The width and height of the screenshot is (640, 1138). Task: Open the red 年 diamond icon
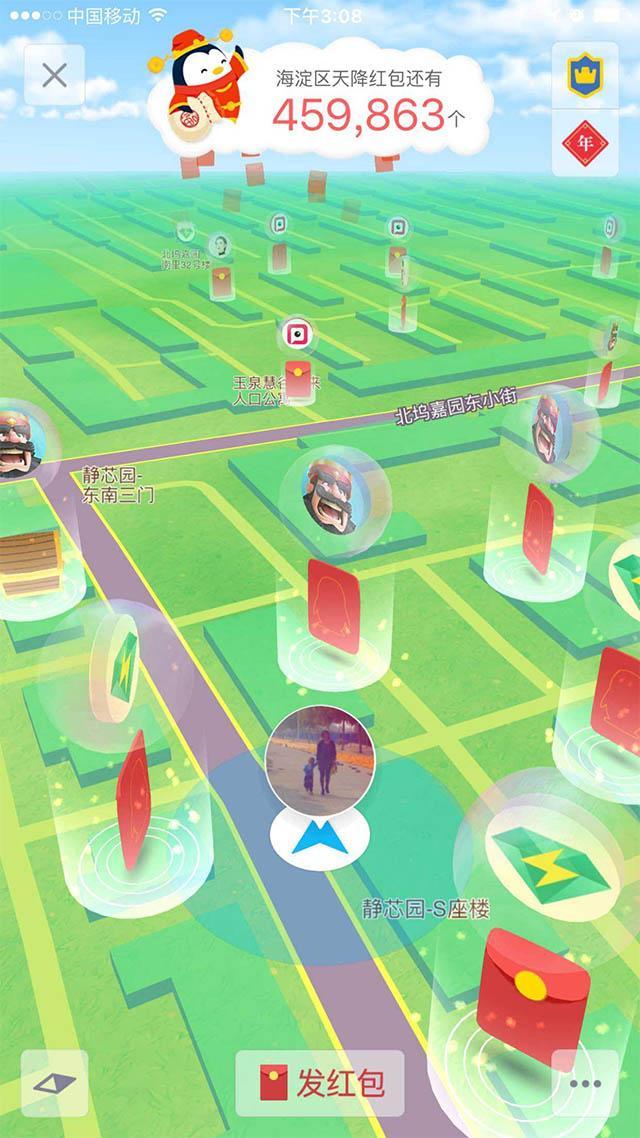click(x=584, y=143)
